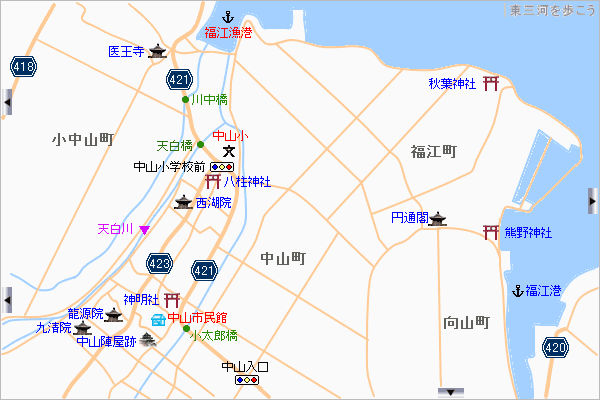Open the 西湖院 temple link
This screenshot has width=600, height=400.
[213, 202]
